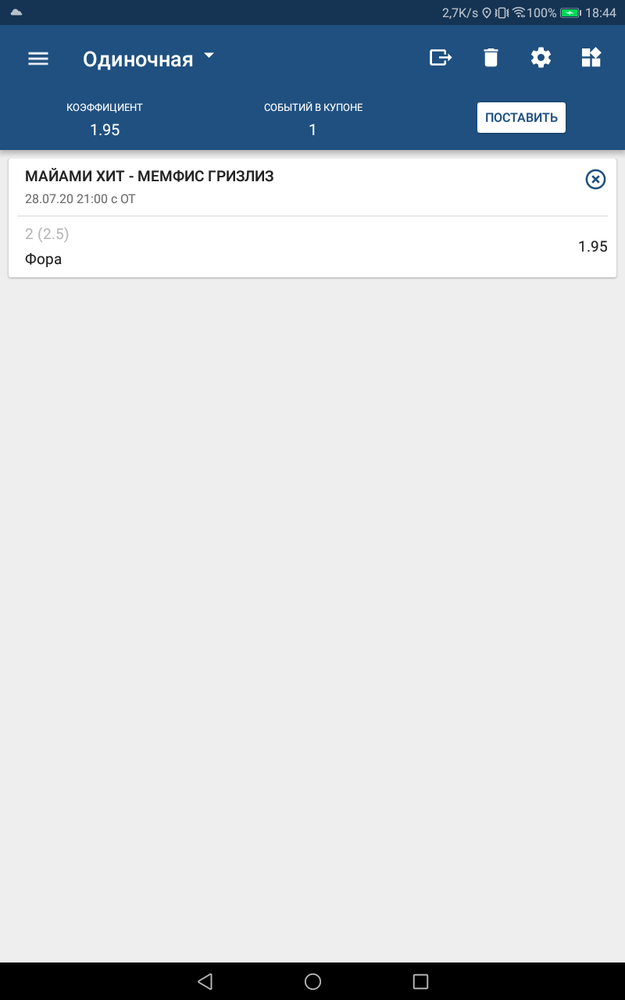The height and width of the screenshot is (1000, 625).
Task: Open the Майами Хит - Мемфис Гризлиз bet card
Action: click(312, 218)
